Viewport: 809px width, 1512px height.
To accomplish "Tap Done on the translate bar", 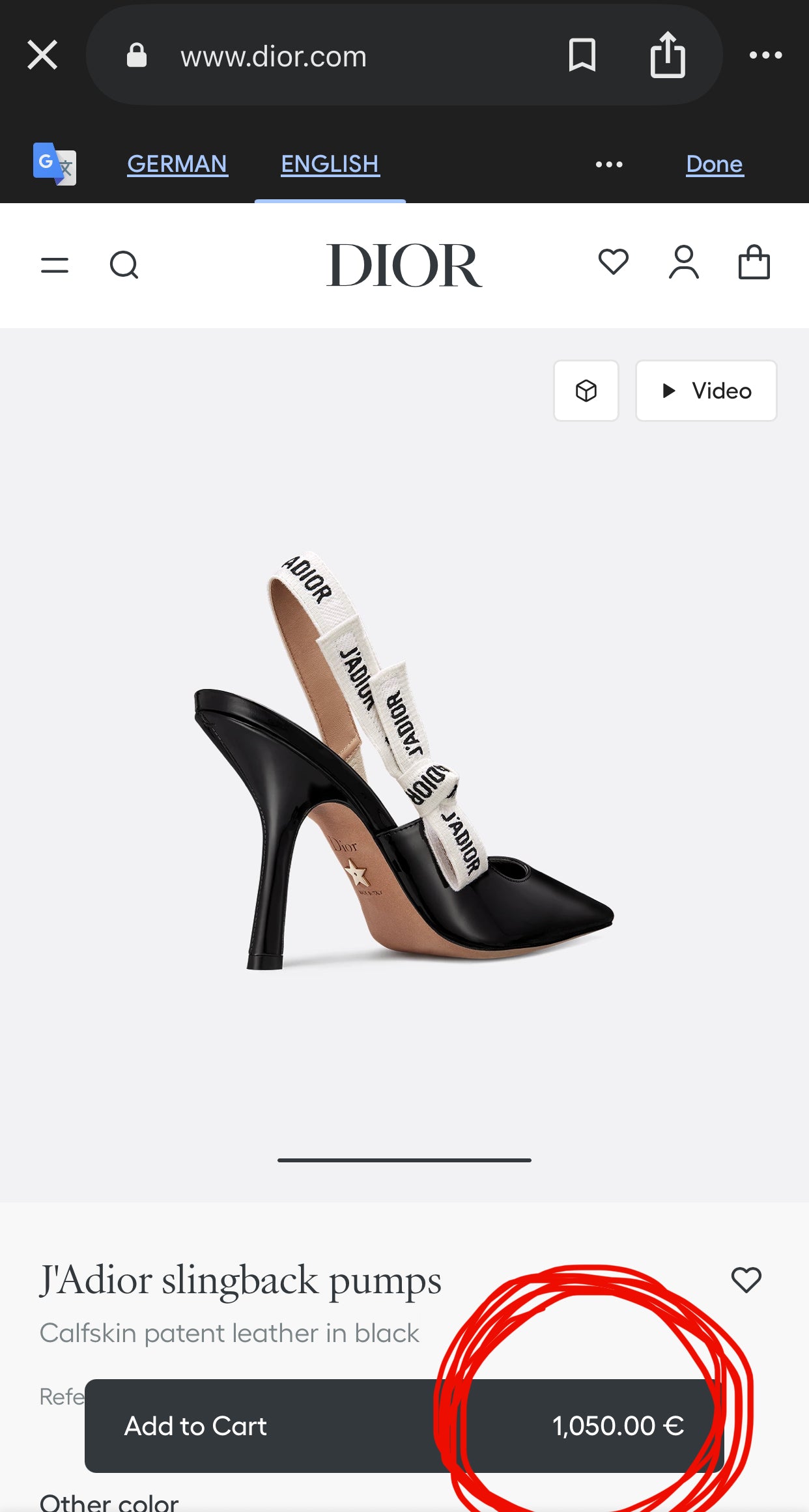I will (714, 163).
